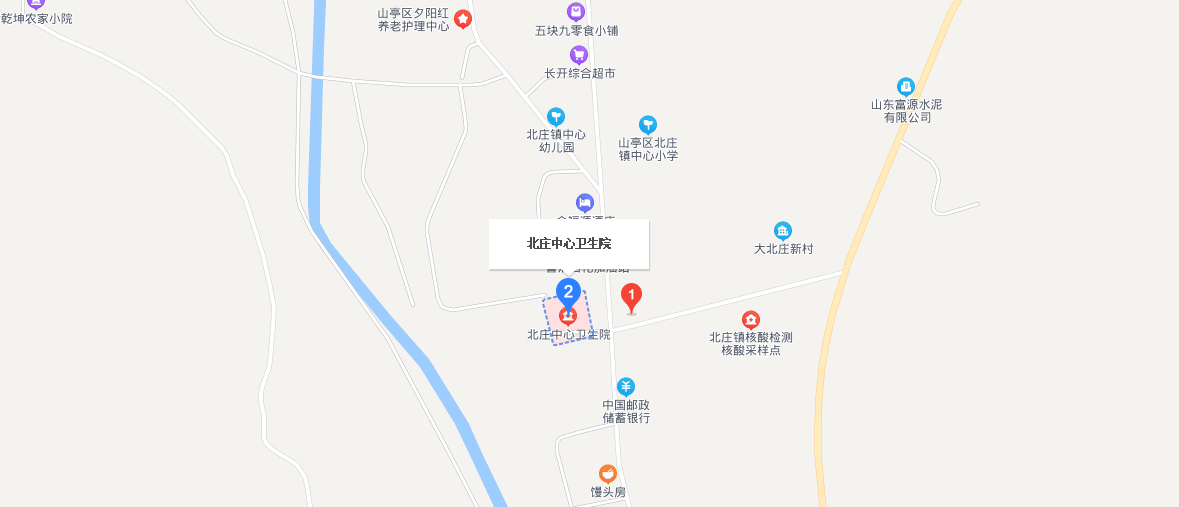
Task: Tap the 大北庄新村 village icon
Action: point(783,231)
